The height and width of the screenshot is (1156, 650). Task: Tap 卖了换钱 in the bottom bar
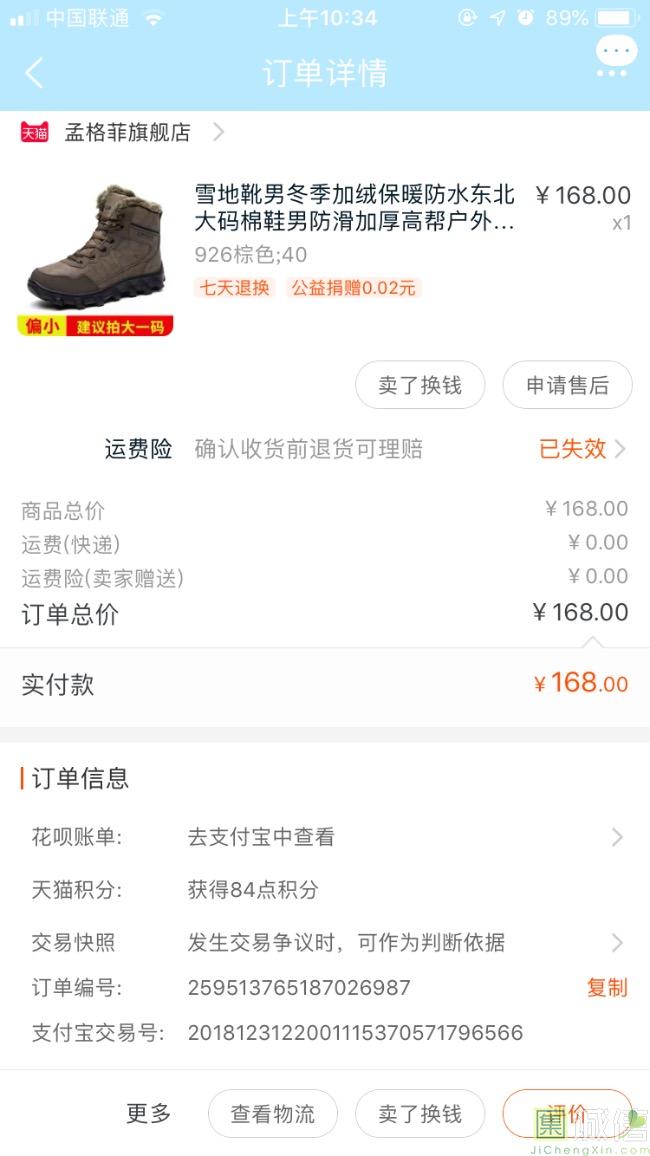point(420,1113)
